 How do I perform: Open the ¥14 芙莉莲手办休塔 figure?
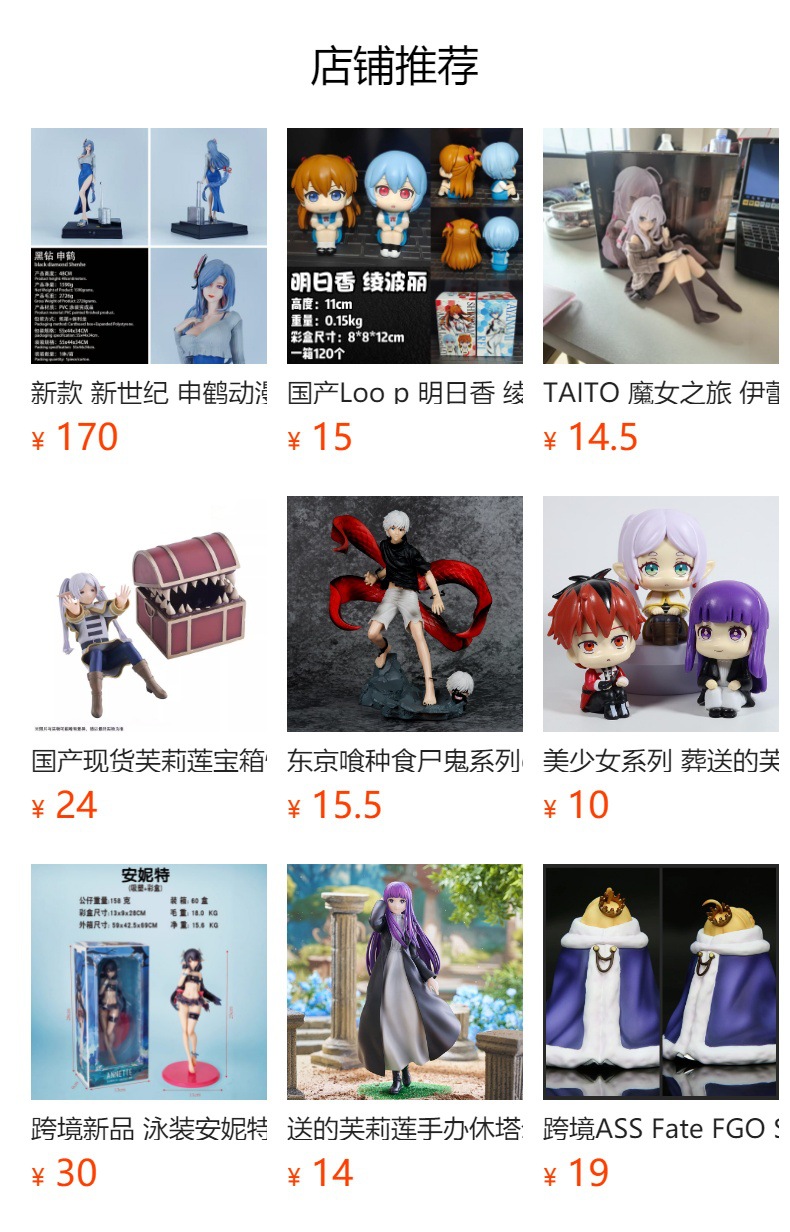pyautogui.click(x=405, y=982)
